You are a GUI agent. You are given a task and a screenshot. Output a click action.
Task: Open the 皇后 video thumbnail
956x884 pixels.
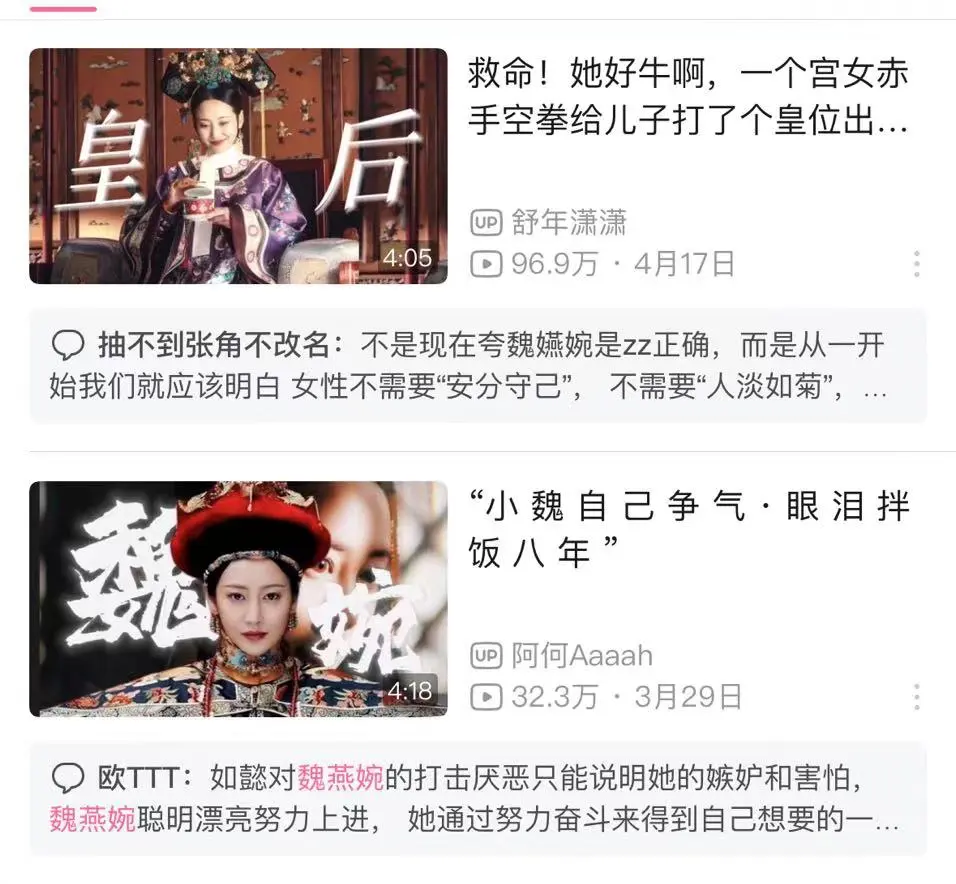pos(238,166)
